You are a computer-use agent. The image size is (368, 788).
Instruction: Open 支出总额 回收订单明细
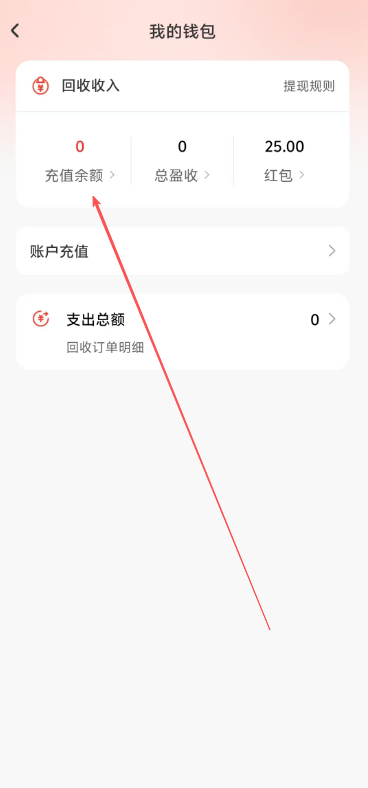coord(182,332)
